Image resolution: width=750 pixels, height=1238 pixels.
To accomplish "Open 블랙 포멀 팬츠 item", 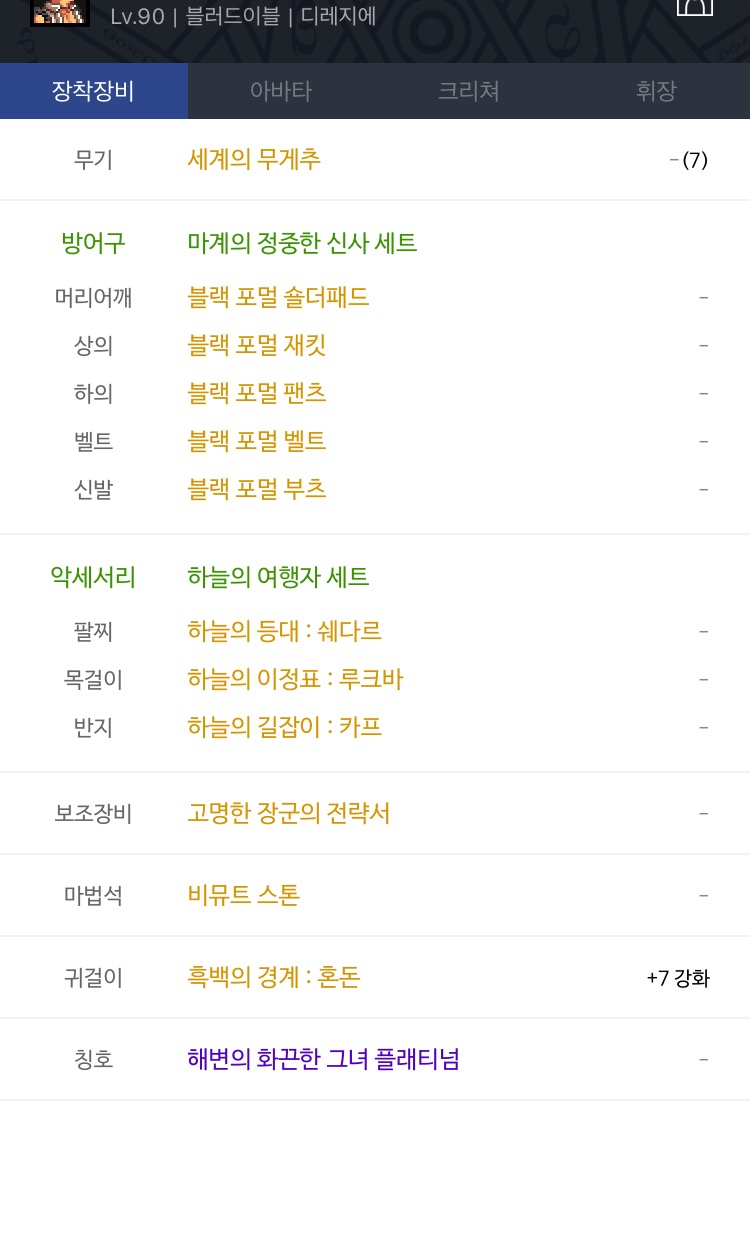I will (x=257, y=393).
